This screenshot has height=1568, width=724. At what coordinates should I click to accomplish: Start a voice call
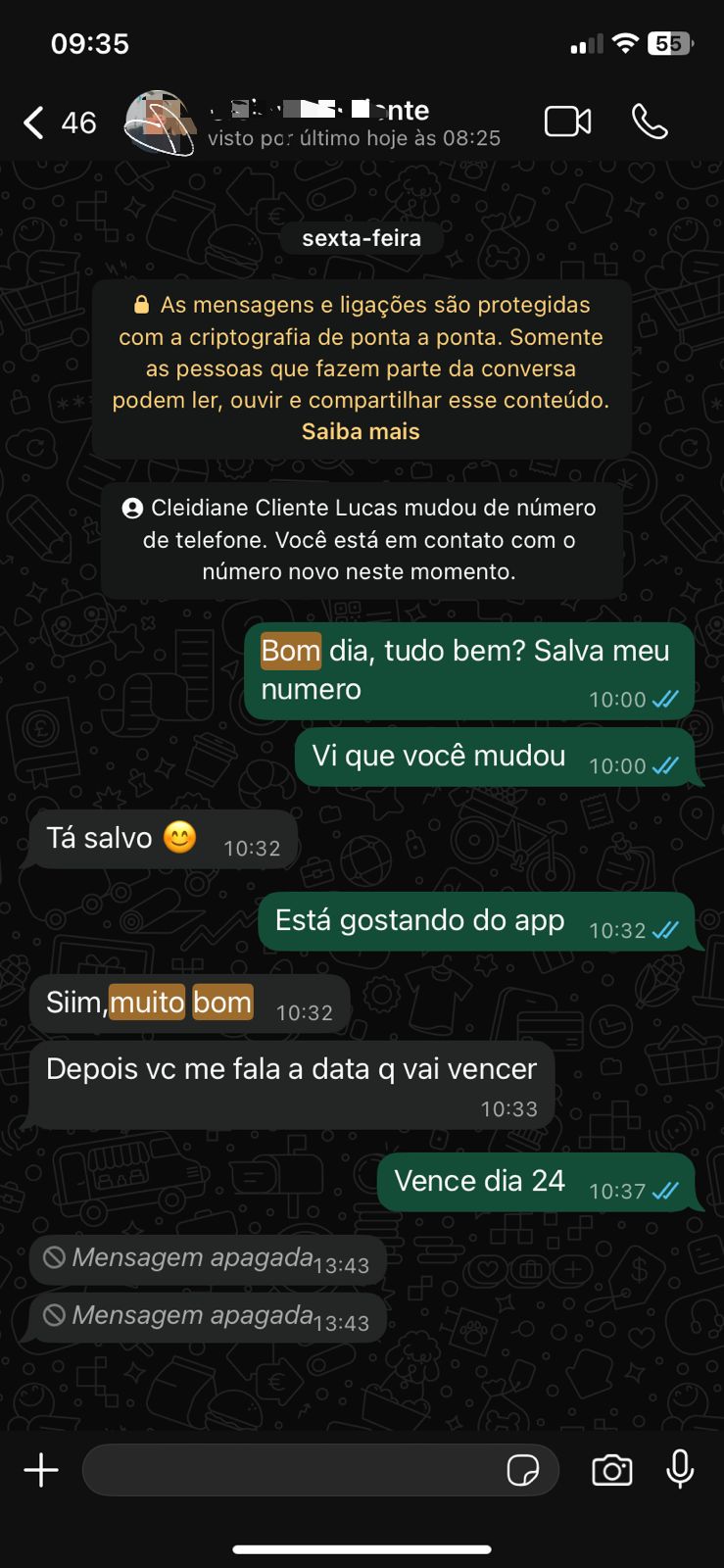coord(650,122)
